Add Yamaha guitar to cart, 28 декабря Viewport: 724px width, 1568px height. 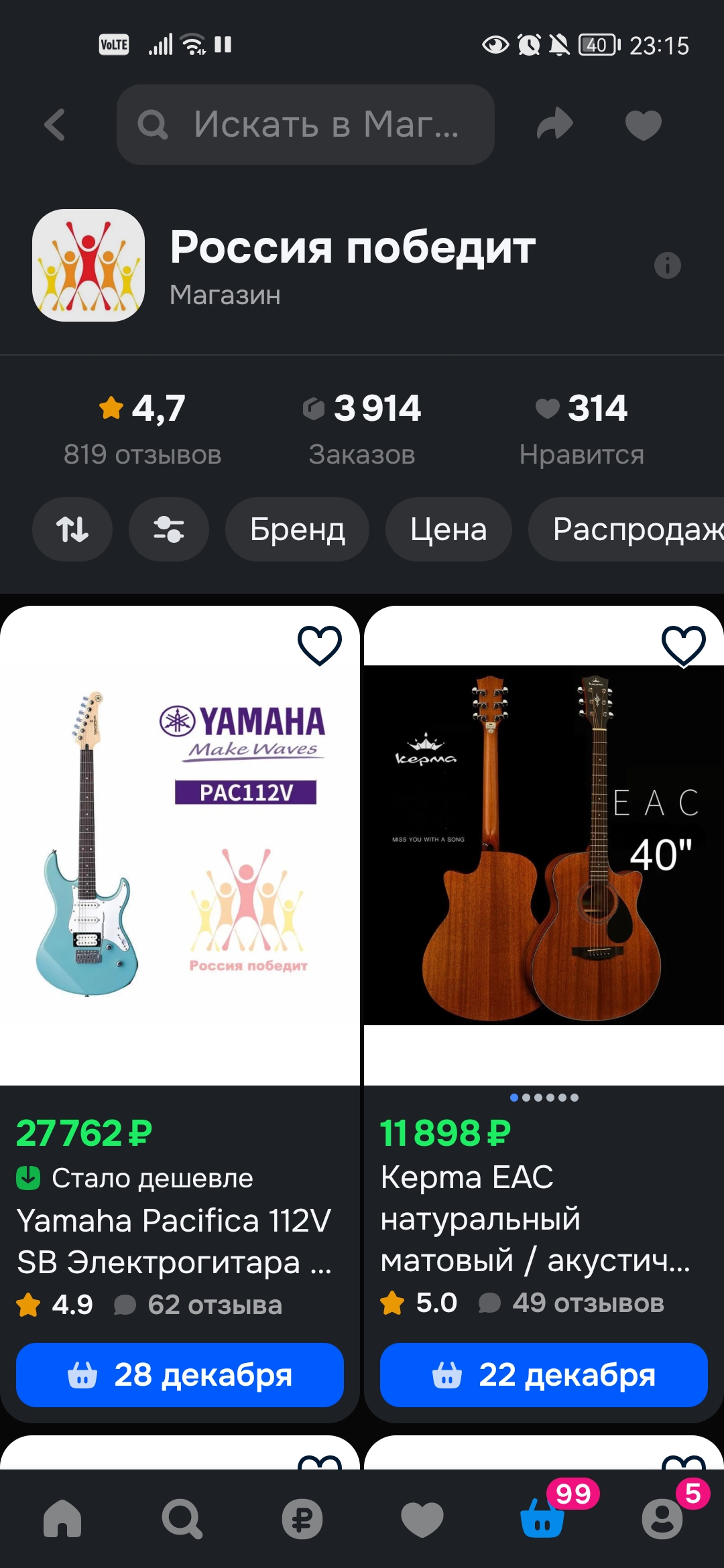pyautogui.click(x=180, y=1375)
